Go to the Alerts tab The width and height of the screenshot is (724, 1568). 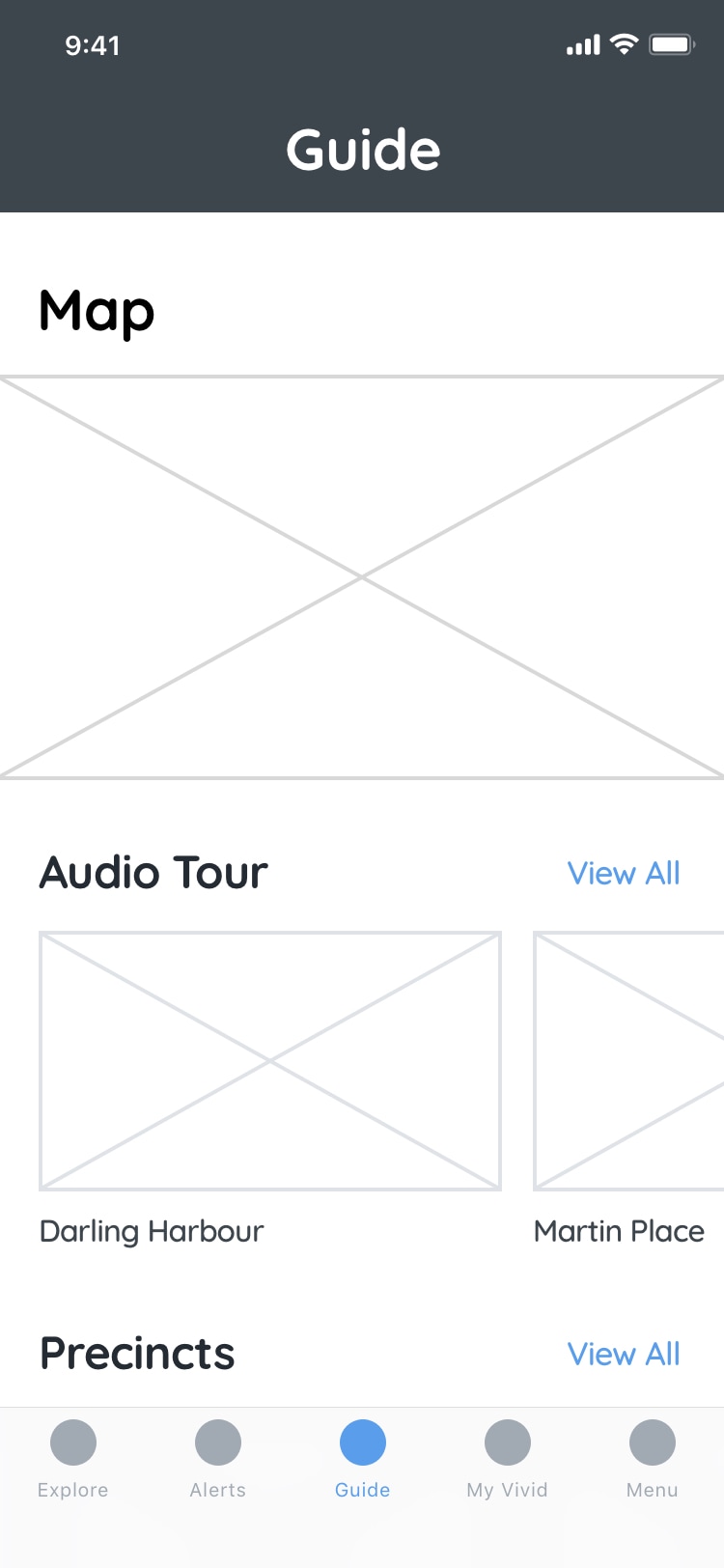click(218, 1459)
